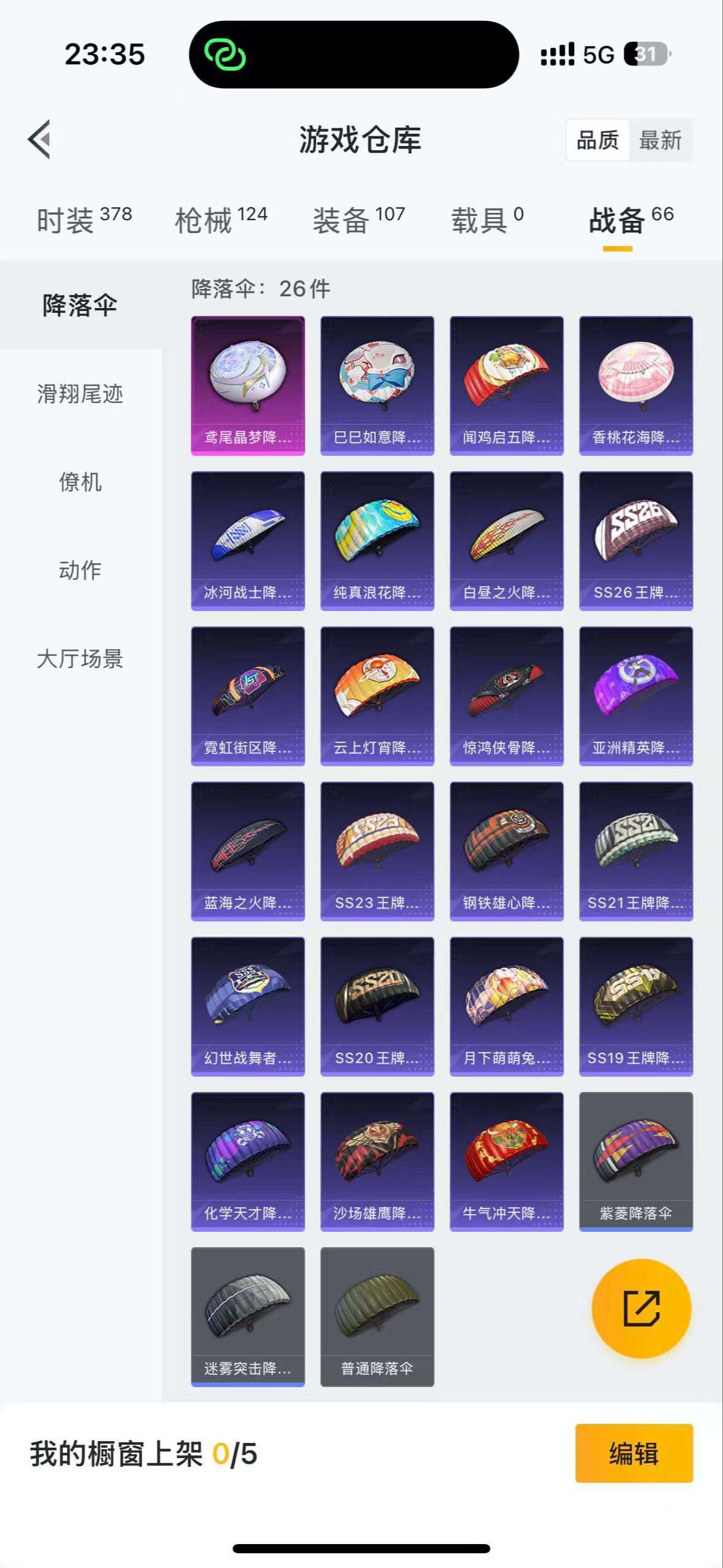
Task: Open the SS26王牌 parachute card
Action: click(x=636, y=540)
